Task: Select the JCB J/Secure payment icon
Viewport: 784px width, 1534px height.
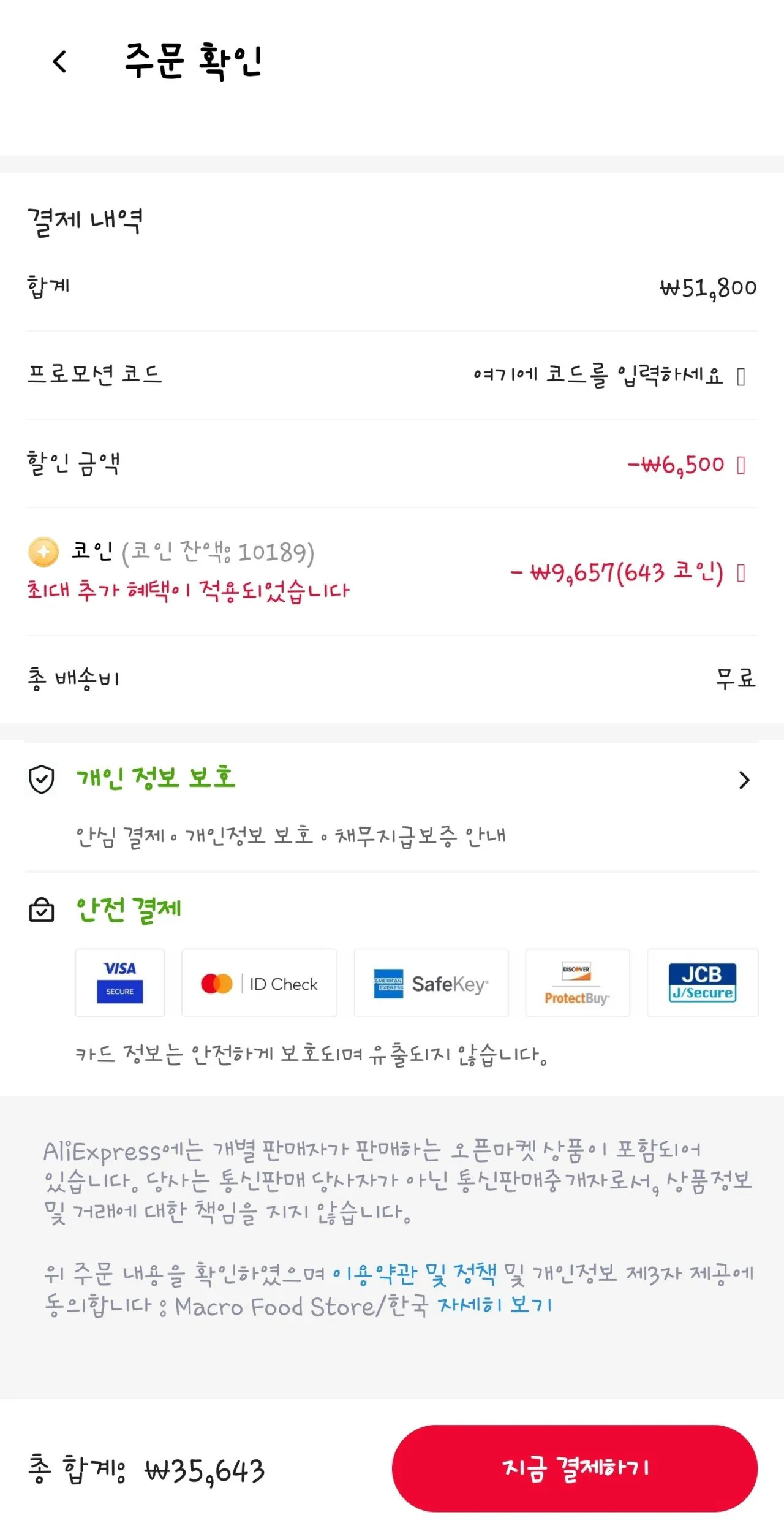Action: pyautogui.click(x=702, y=983)
